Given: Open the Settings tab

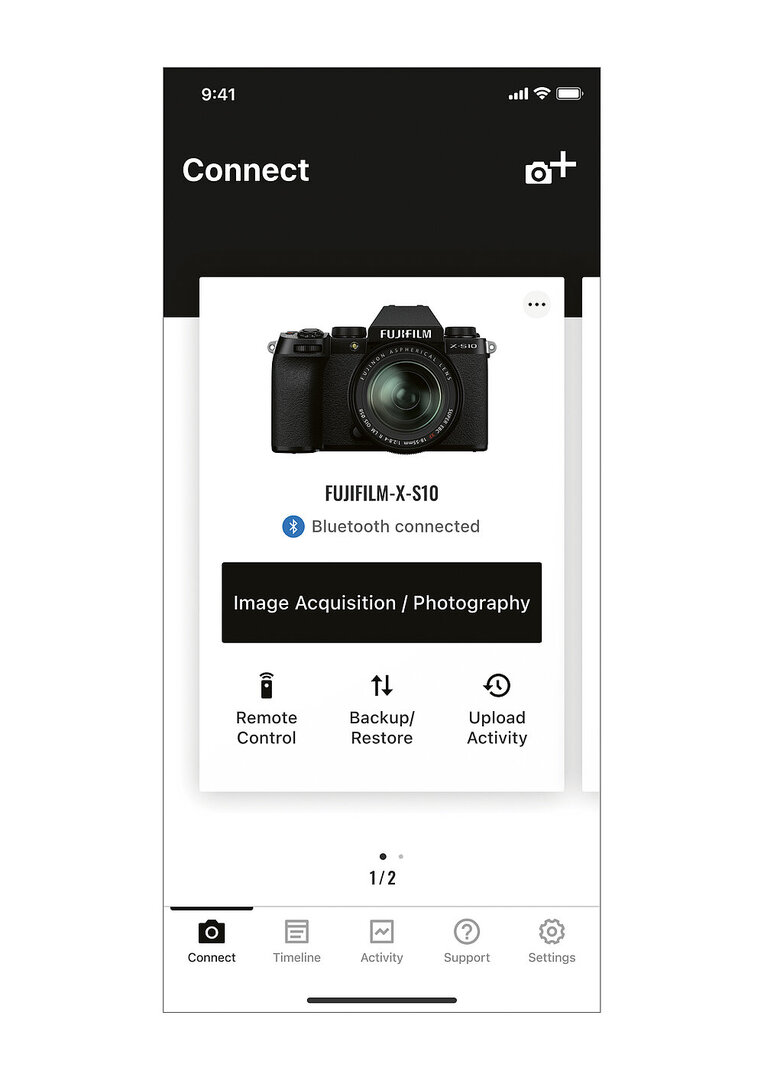Looking at the screenshot, I should [552, 942].
